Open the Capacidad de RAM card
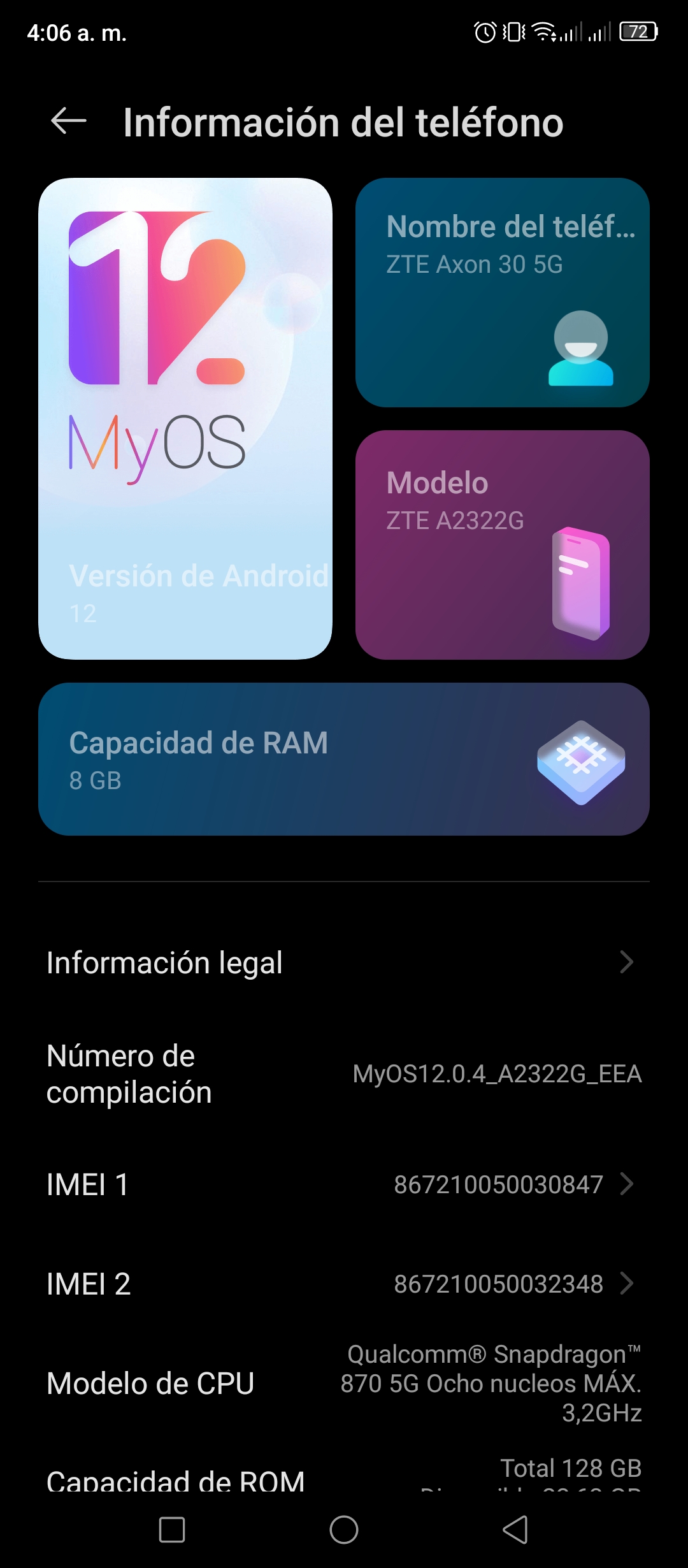The width and height of the screenshot is (688, 1568). click(x=344, y=759)
